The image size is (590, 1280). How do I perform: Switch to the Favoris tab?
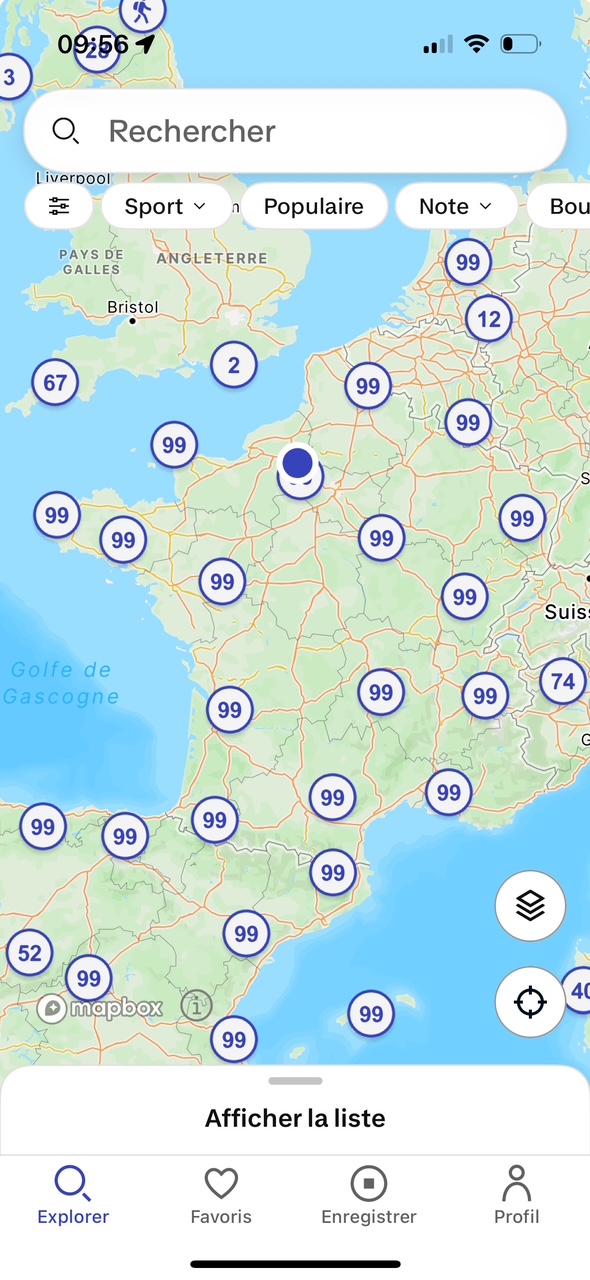[221, 1195]
